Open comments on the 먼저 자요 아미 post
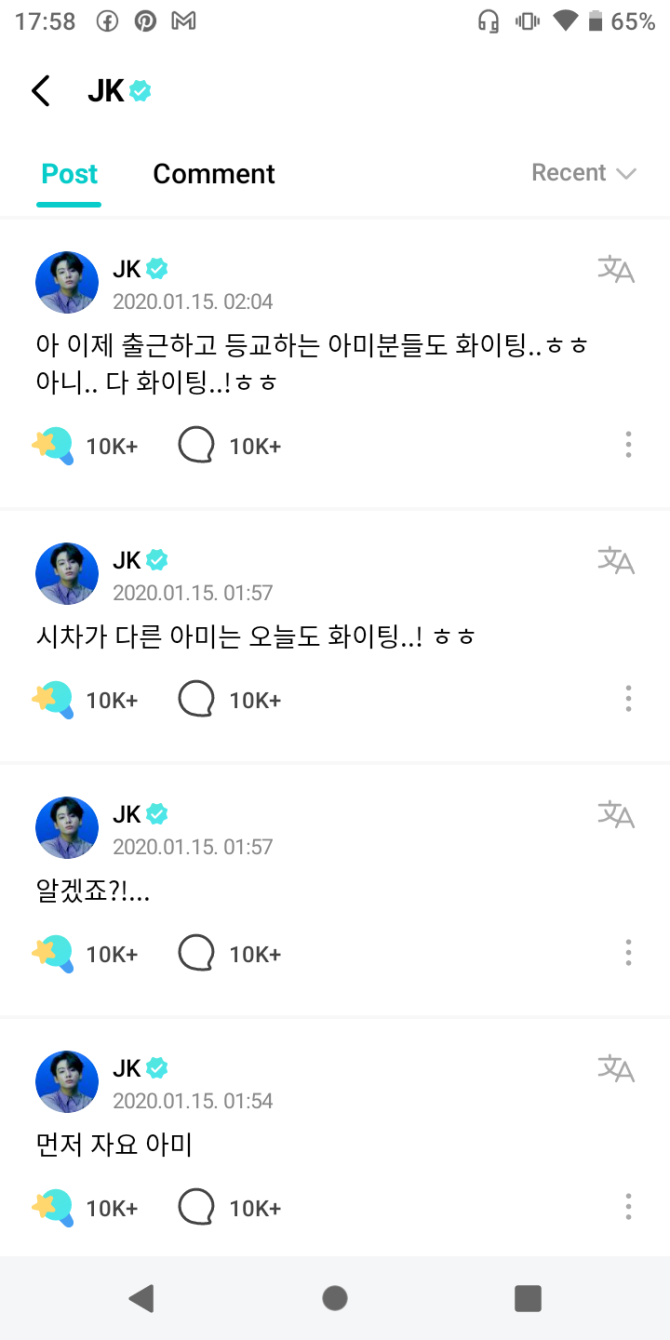Screen dimensions: 670x1340 coord(196,1207)
